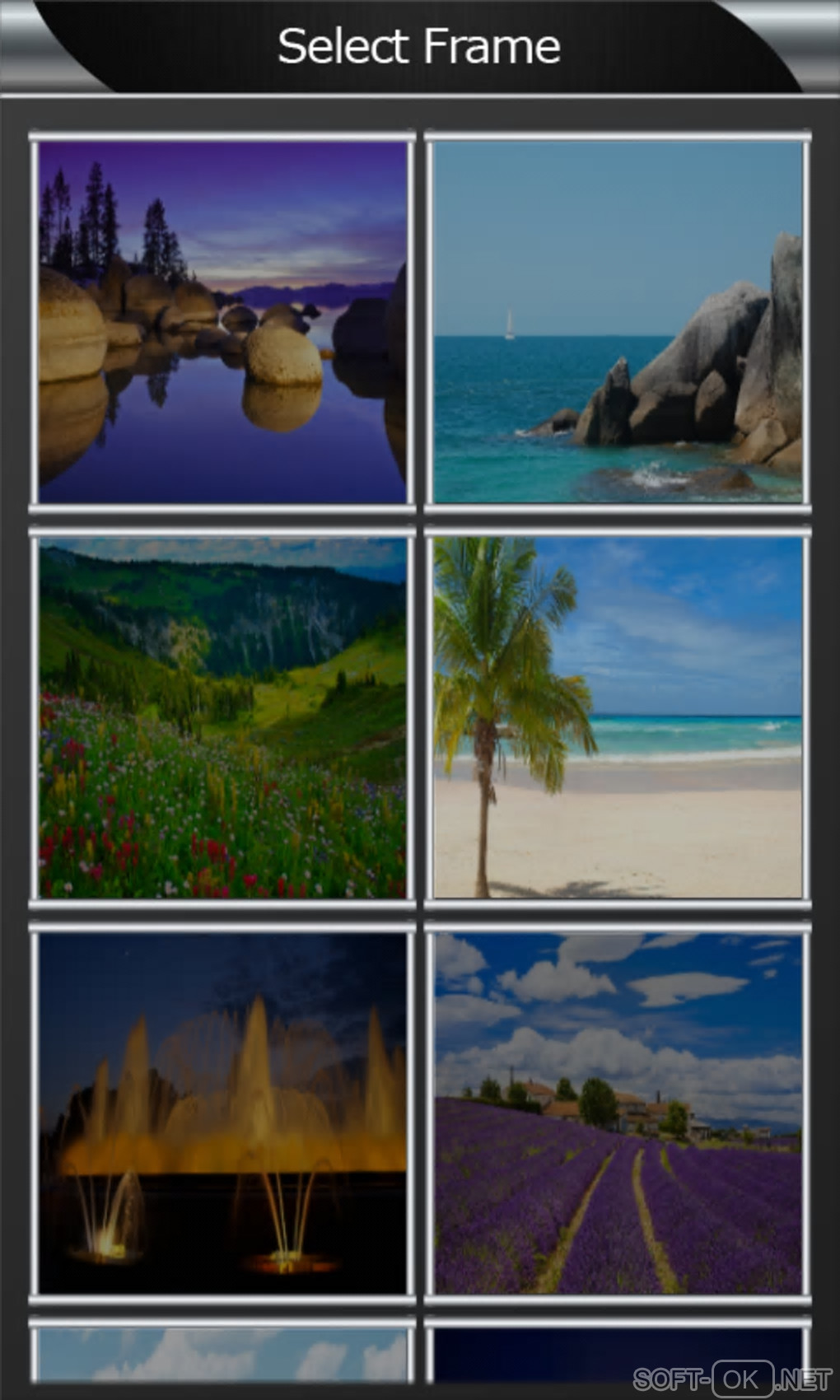The image size is (840, 1400).
Task: Pick the lavender field frame
Action: point(618,1113)
